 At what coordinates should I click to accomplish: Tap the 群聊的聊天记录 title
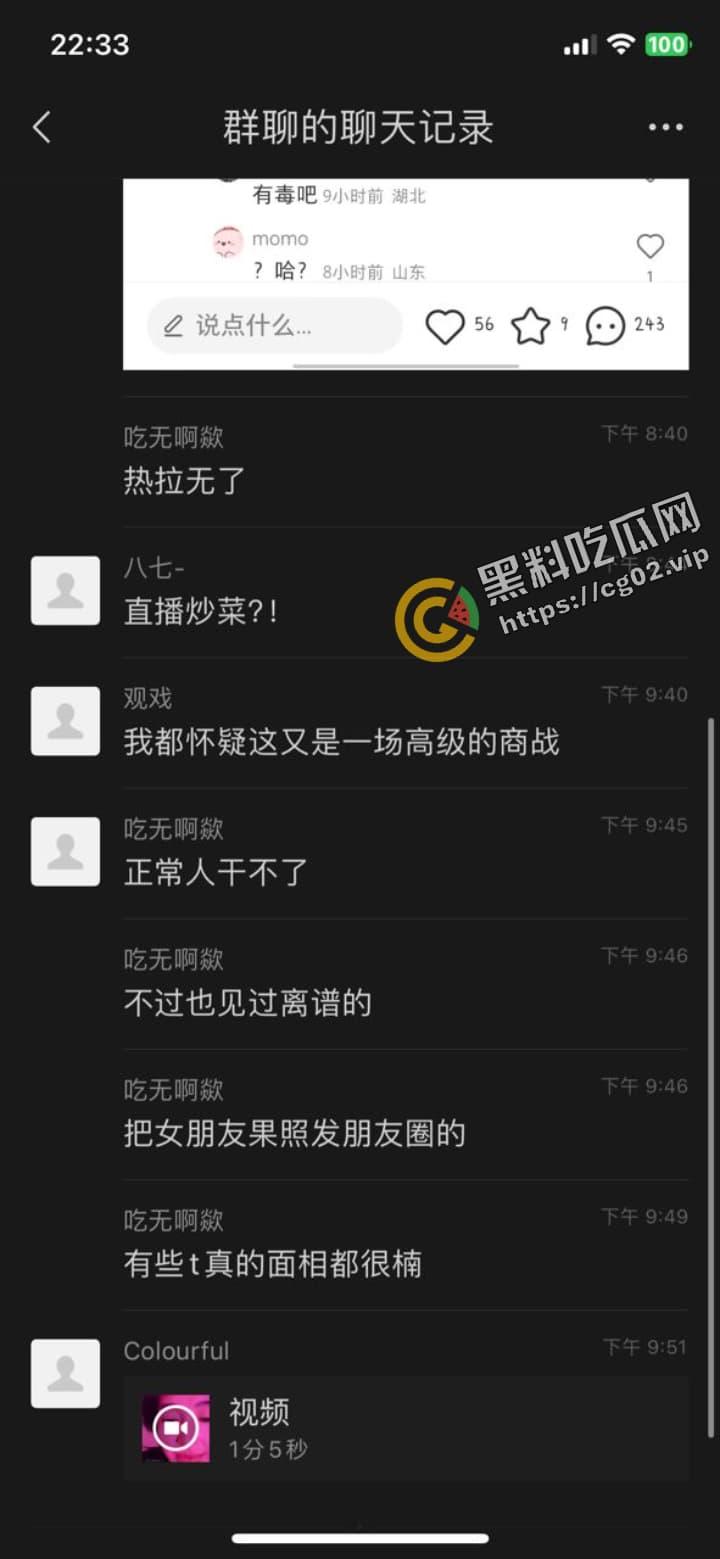coord(359,128)
